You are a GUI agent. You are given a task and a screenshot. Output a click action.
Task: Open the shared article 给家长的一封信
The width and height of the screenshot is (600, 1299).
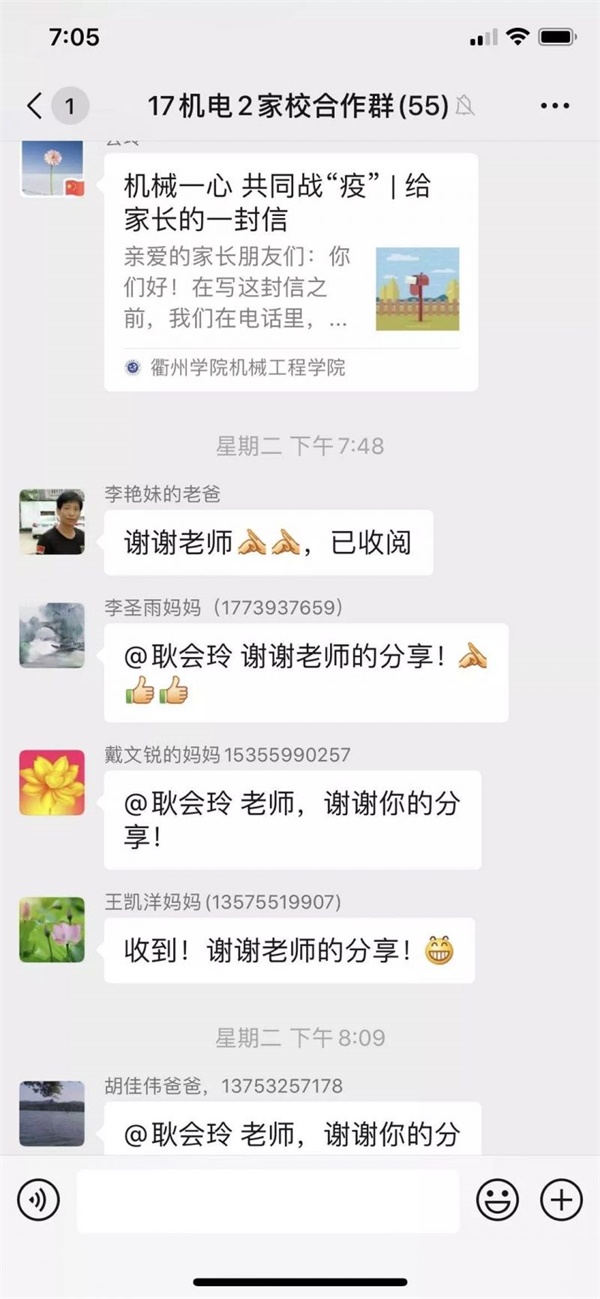pyautogui.click(x=291, y=270)
